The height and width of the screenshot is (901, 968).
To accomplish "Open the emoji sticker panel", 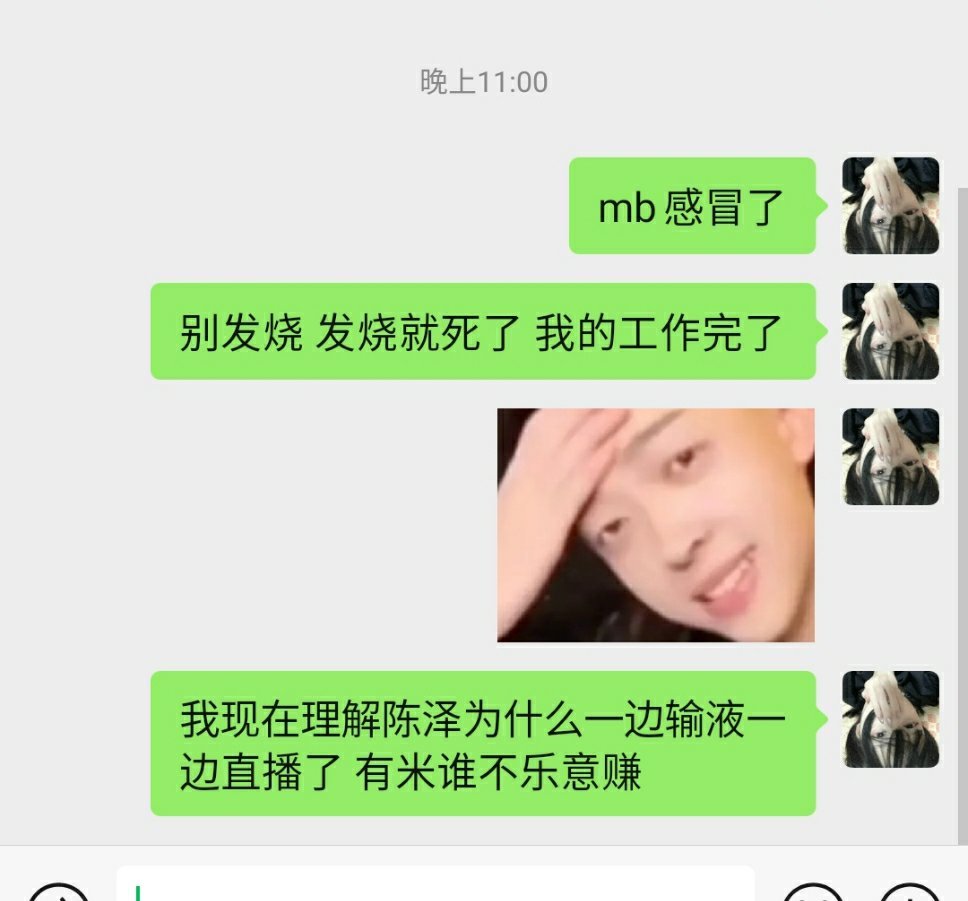I will tap(812, 892).
